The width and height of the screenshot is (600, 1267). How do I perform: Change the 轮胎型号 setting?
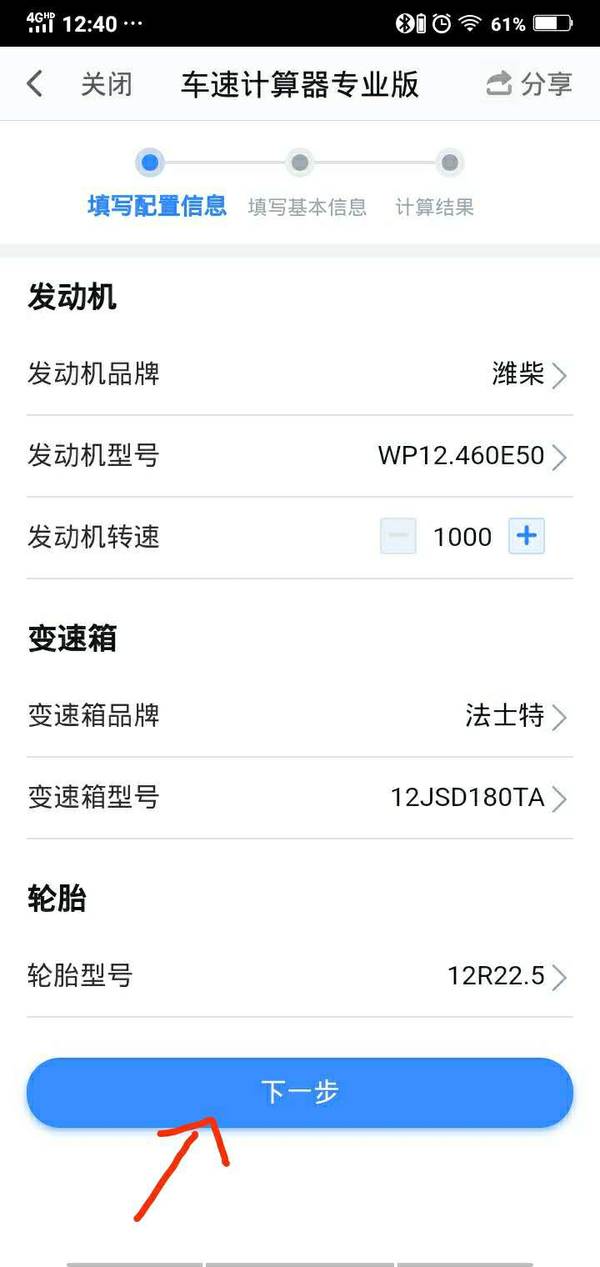coord(300,976)
